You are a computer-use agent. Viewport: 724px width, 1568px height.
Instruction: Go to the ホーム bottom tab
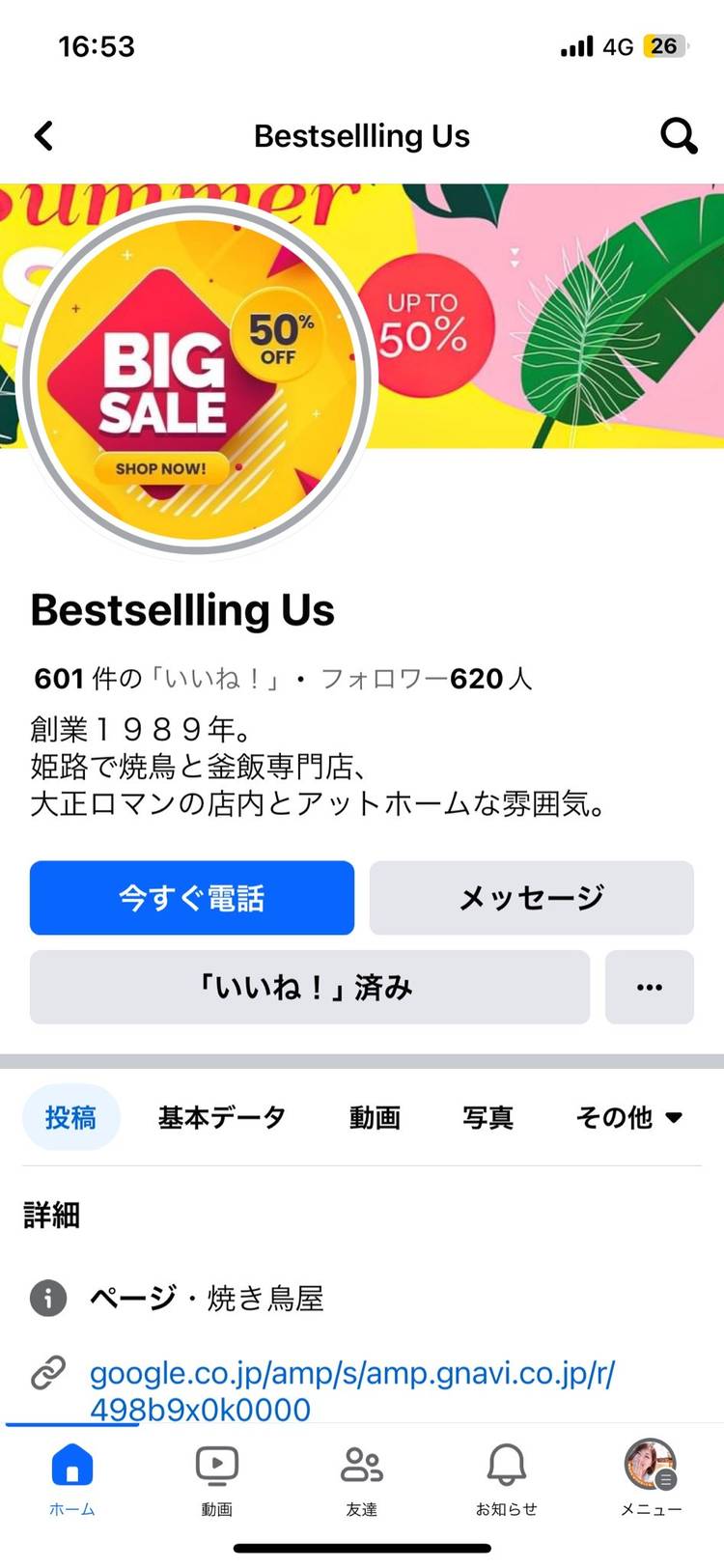72,1479
